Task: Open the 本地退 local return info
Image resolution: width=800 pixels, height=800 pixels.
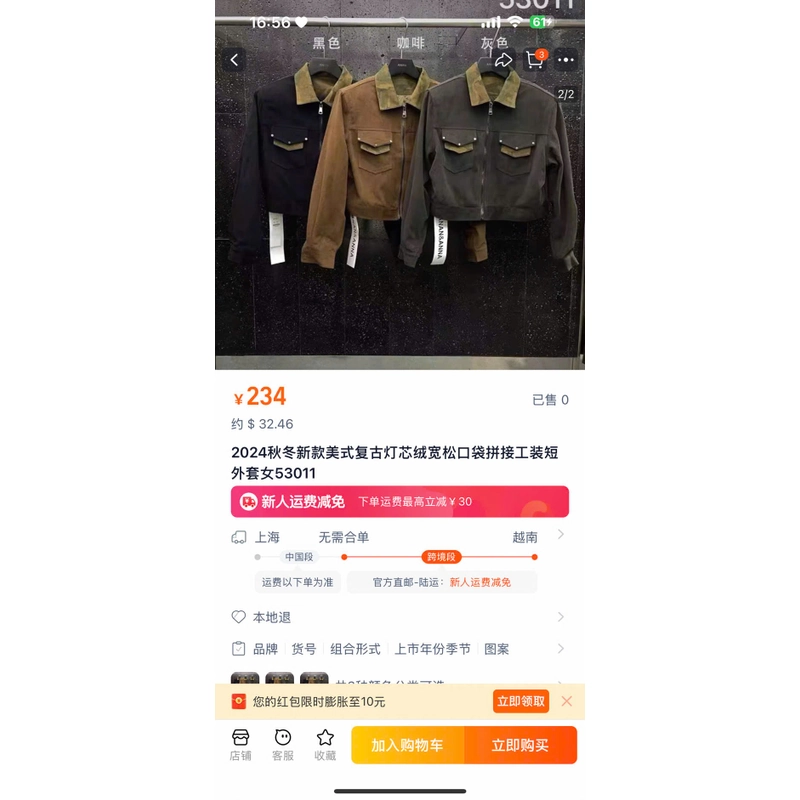Action: tap(400, 617)
